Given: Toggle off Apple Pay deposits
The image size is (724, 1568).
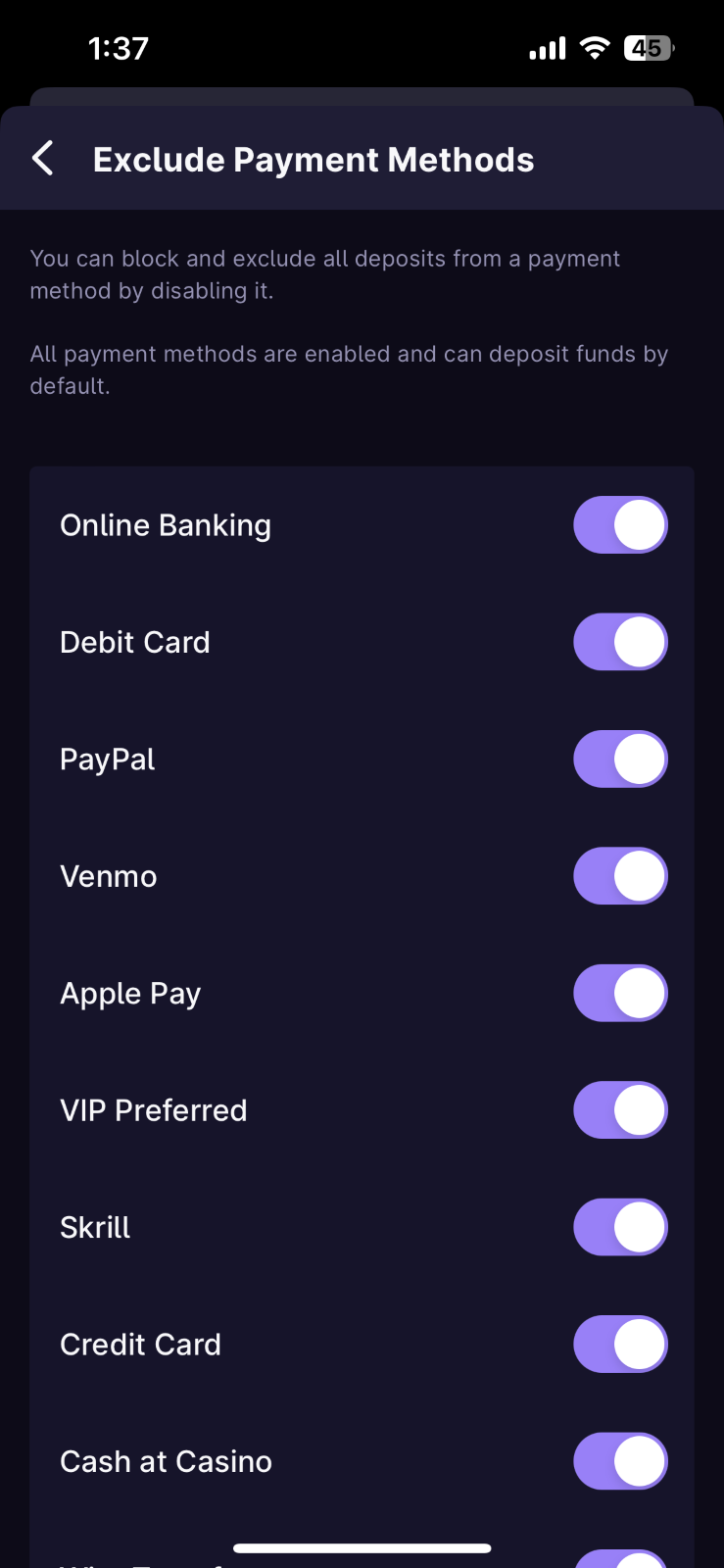Looking at the screenshot, I should tap(620, 994).
